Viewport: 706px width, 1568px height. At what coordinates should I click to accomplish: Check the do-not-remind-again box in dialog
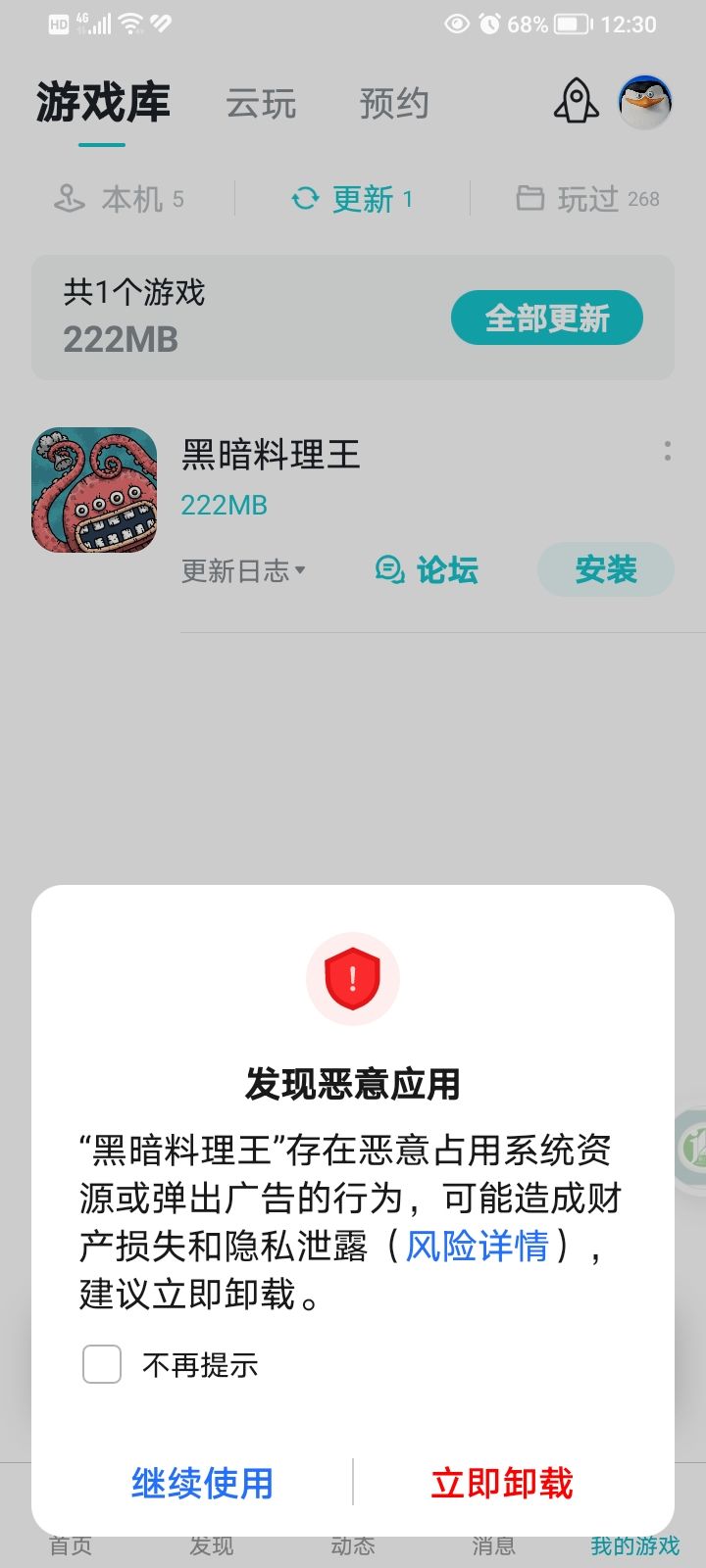coord(102,1364)
